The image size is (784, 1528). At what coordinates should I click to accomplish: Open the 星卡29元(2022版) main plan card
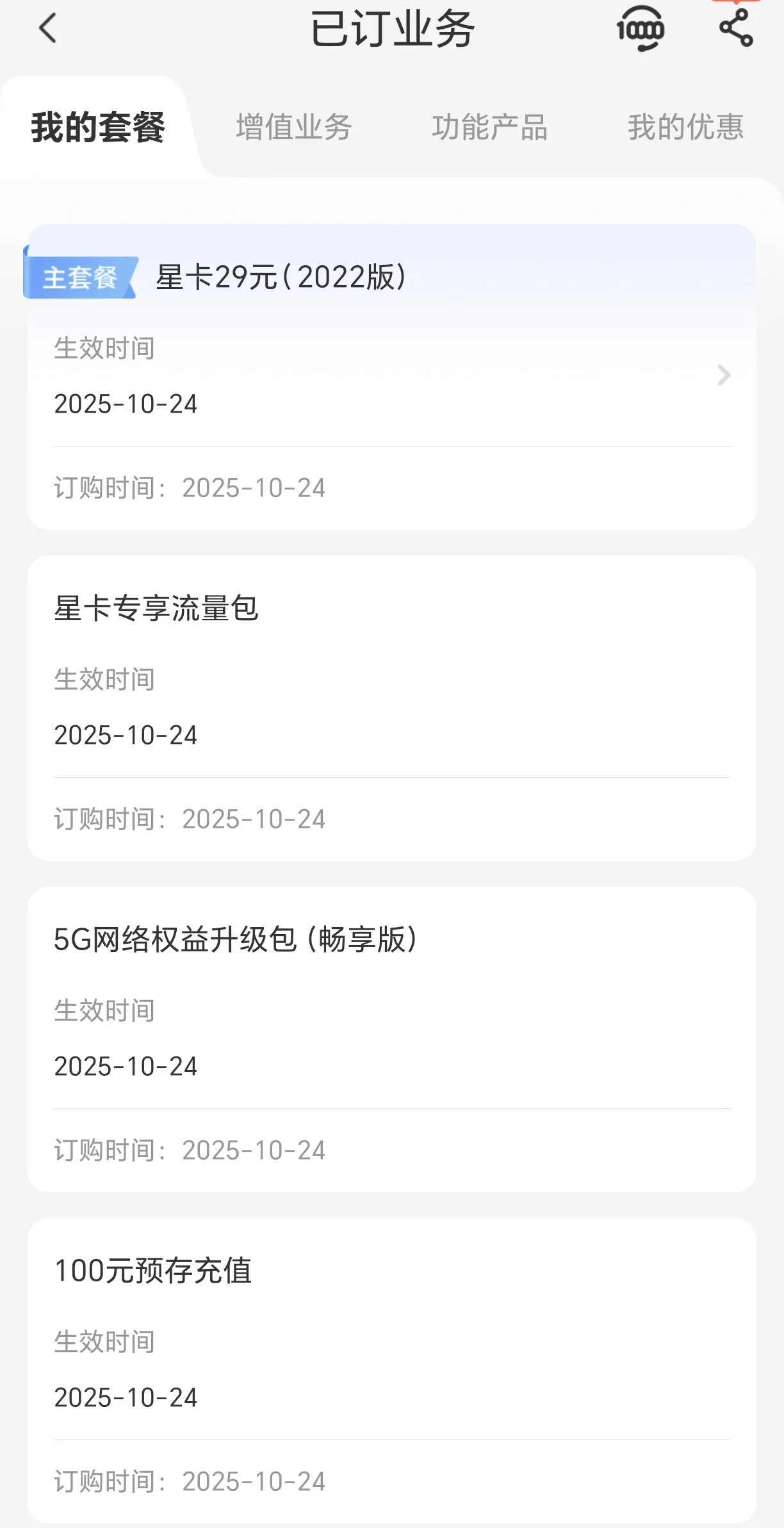coord(391,376)
